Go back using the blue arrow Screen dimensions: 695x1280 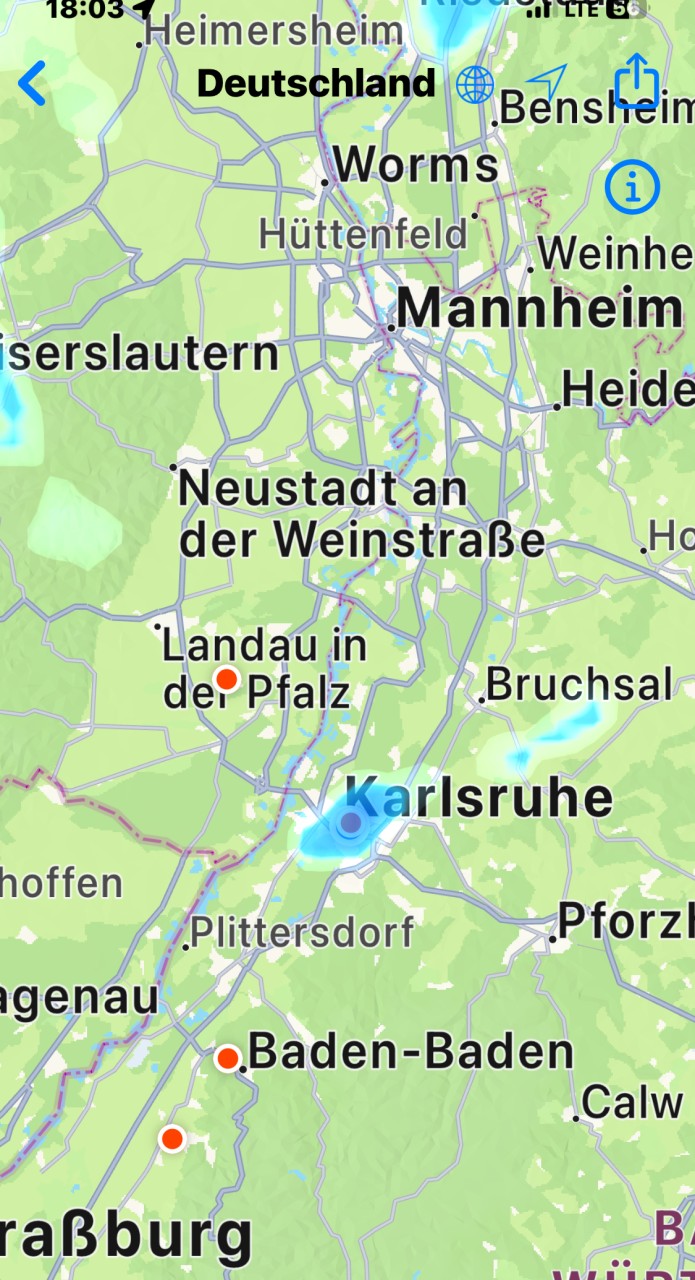click(32, 83)
